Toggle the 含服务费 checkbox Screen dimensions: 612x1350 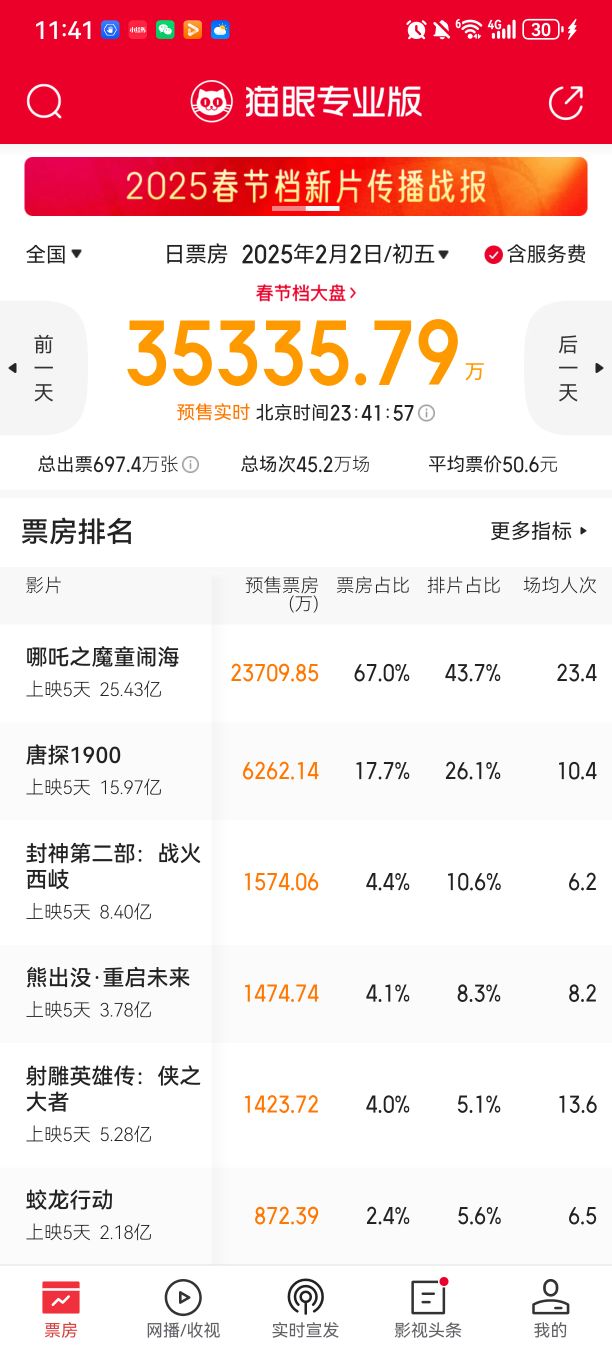pyautogui.click(x=535, y=254)
